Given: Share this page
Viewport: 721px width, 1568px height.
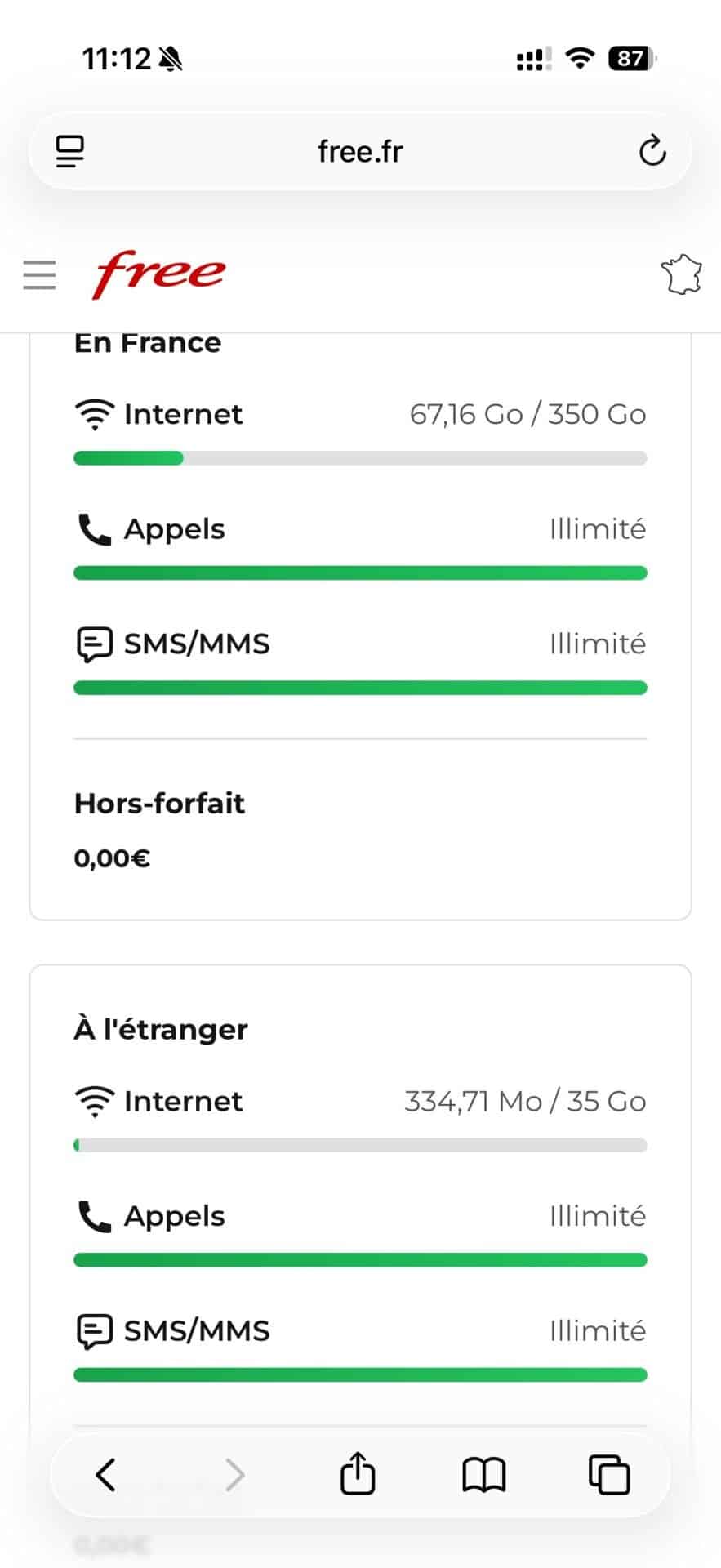Looking at the screenshot, I should point(358,1474).
